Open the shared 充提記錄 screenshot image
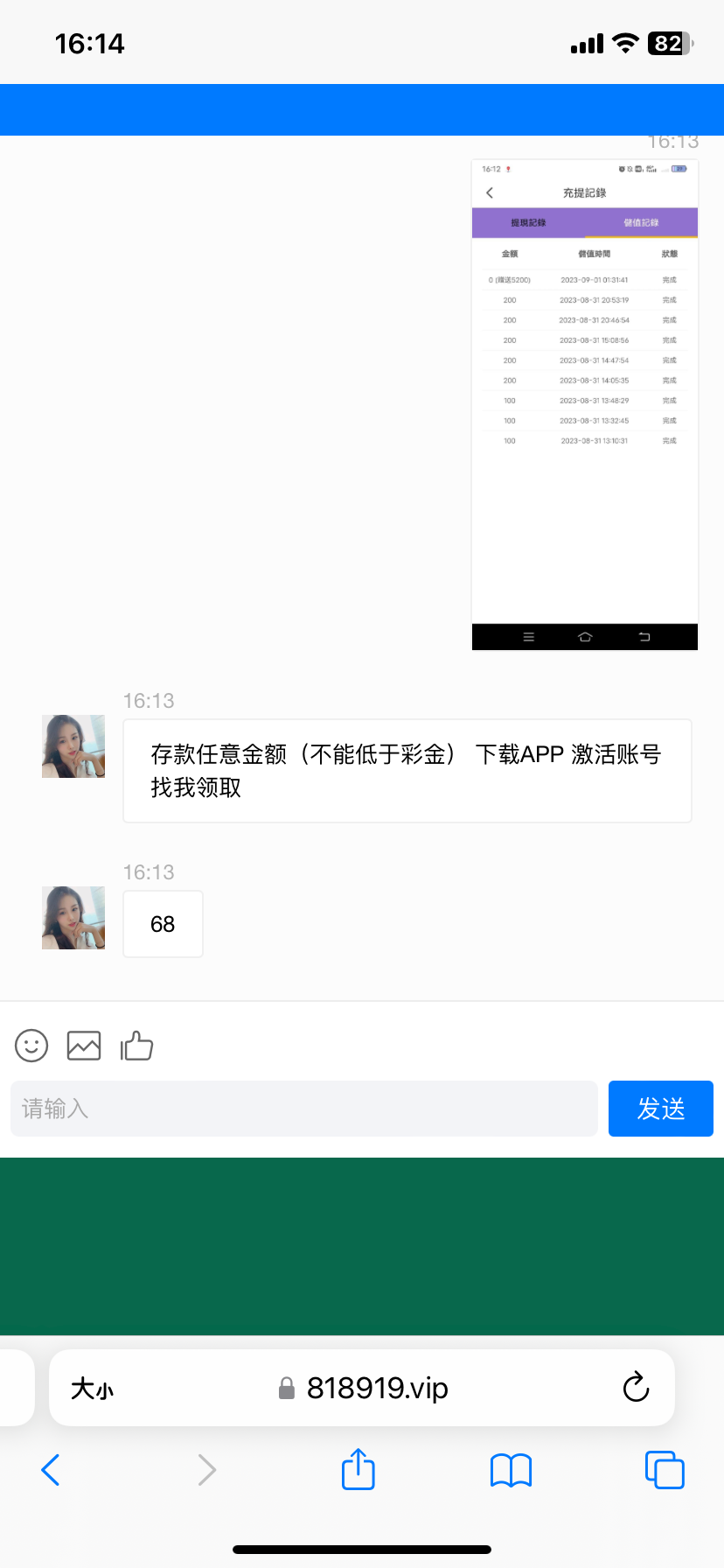 click(584, 402)
